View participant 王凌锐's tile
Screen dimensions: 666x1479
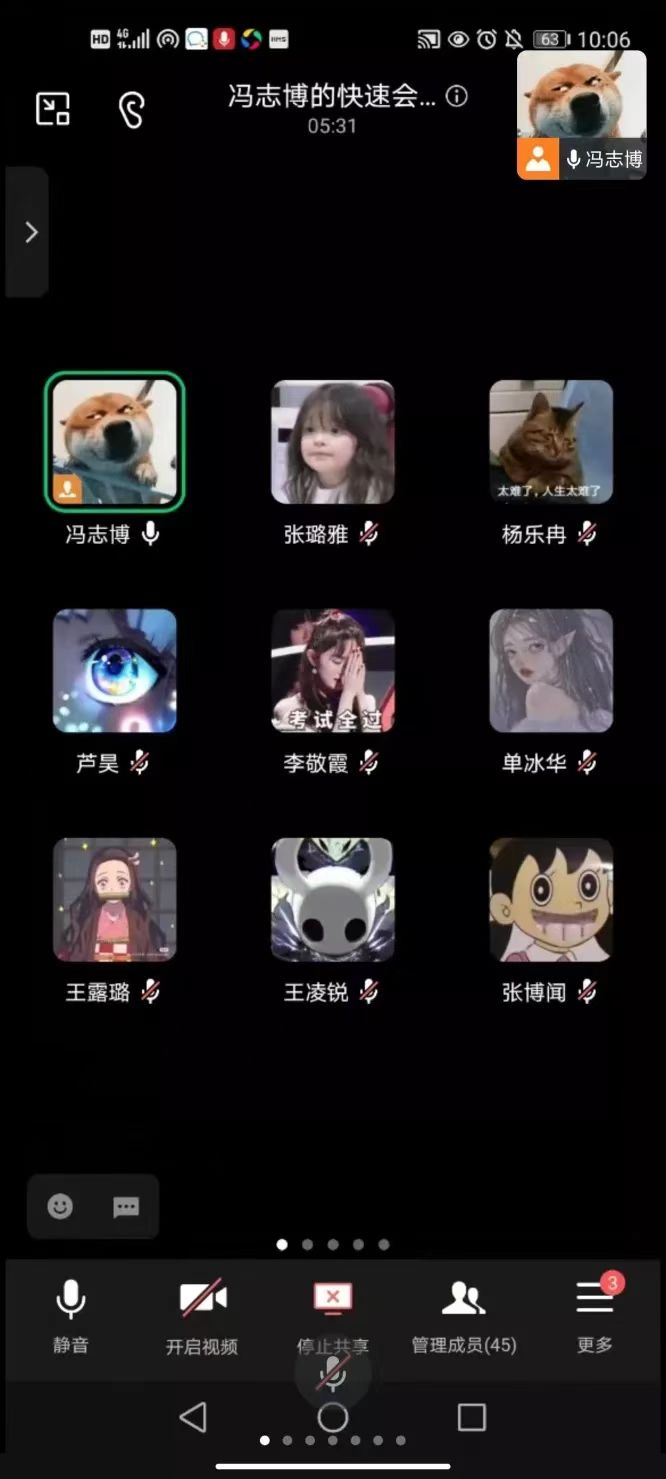pyautogui.click(x=333, y=900)
